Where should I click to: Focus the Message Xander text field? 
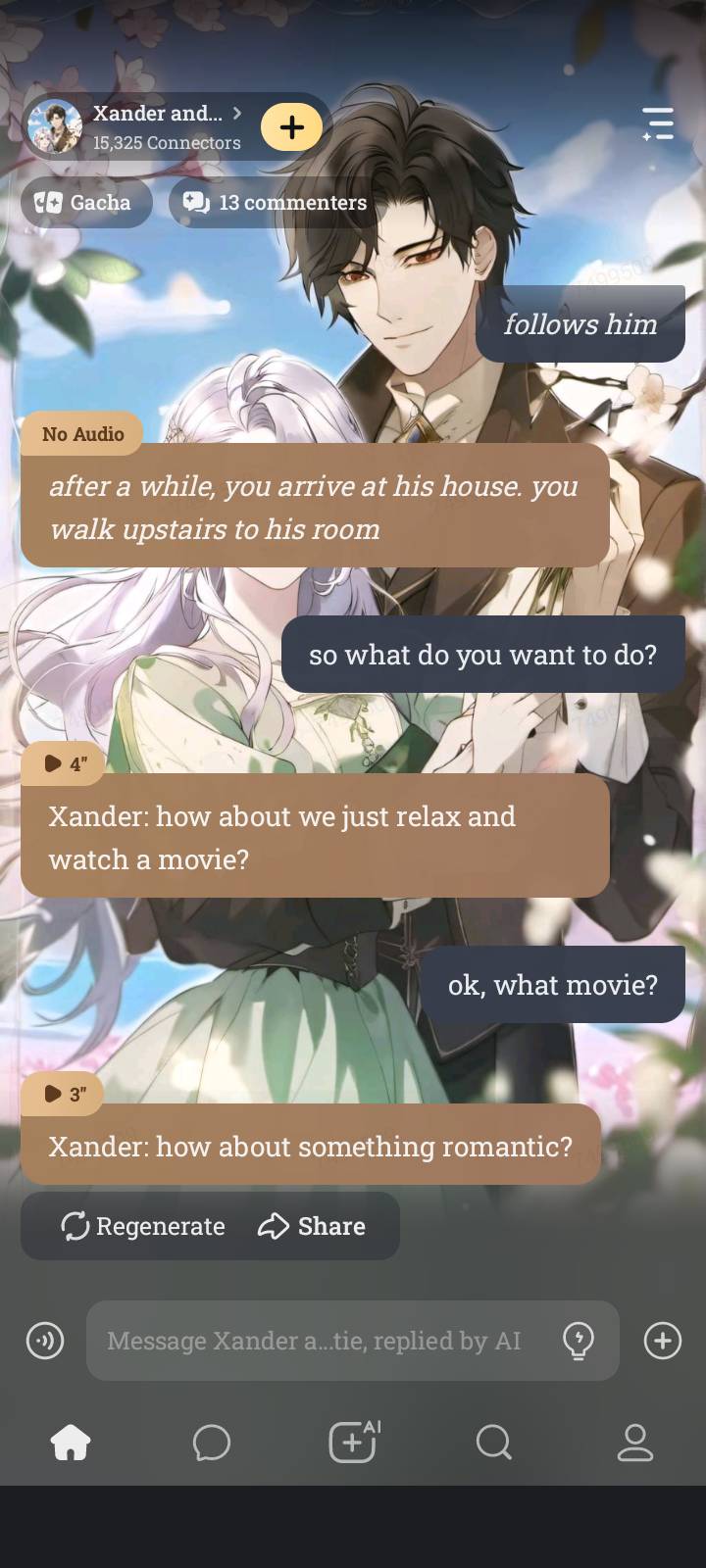coord(314,1341)
